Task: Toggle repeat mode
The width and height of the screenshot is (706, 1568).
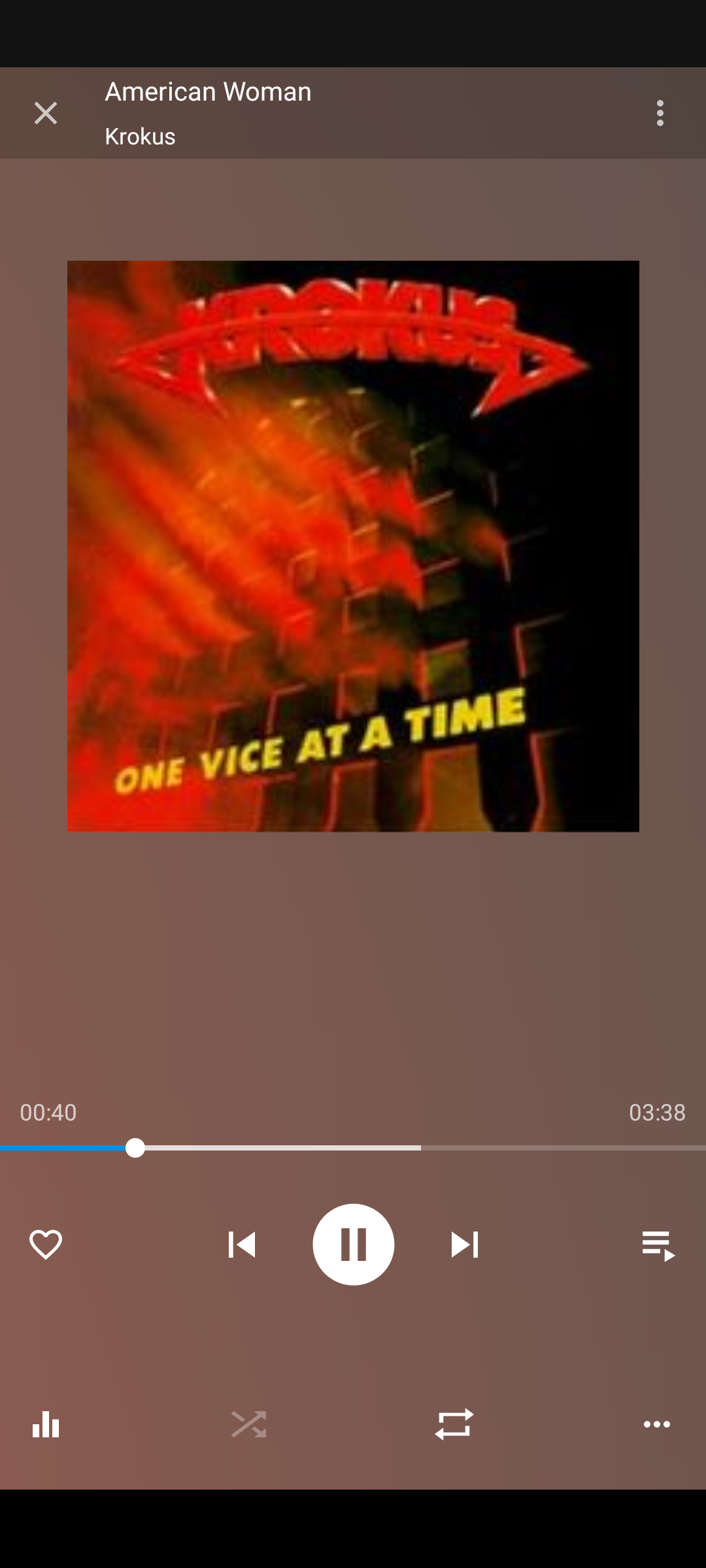Action: tap(454, 1424)
